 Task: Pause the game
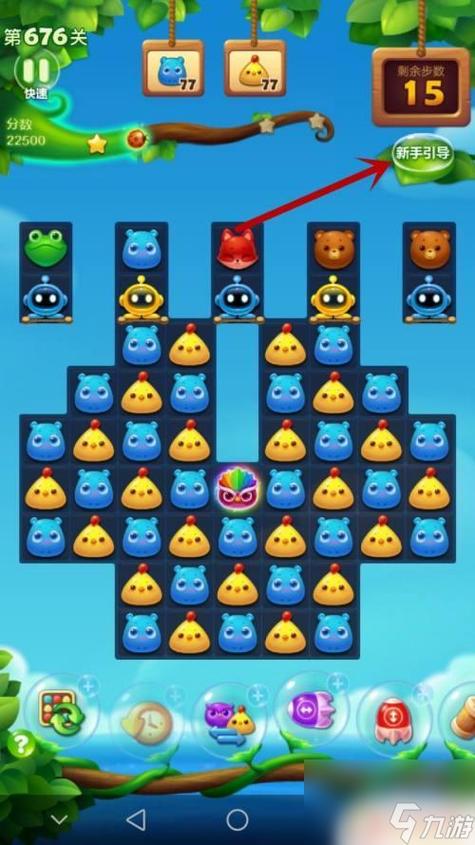pyautogui.click(x=37, y=71)
